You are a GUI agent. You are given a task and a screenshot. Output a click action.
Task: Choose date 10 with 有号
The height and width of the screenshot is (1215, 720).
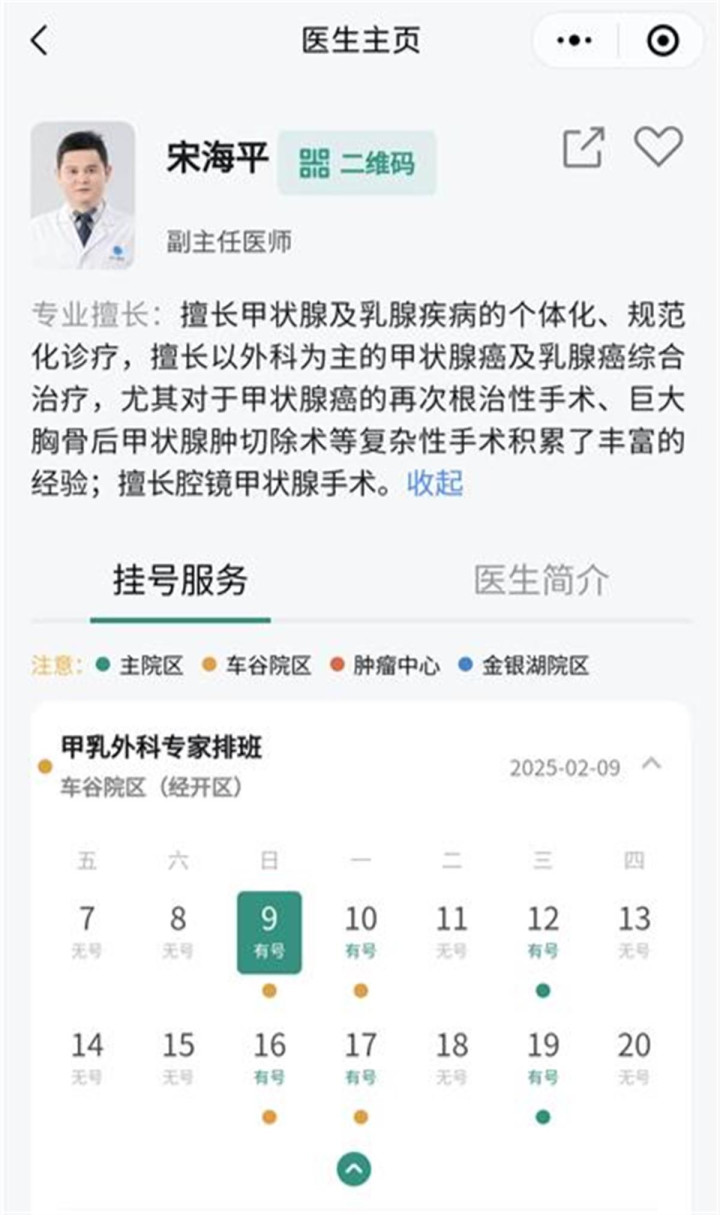pyautogui.click(x=361, y=931)
